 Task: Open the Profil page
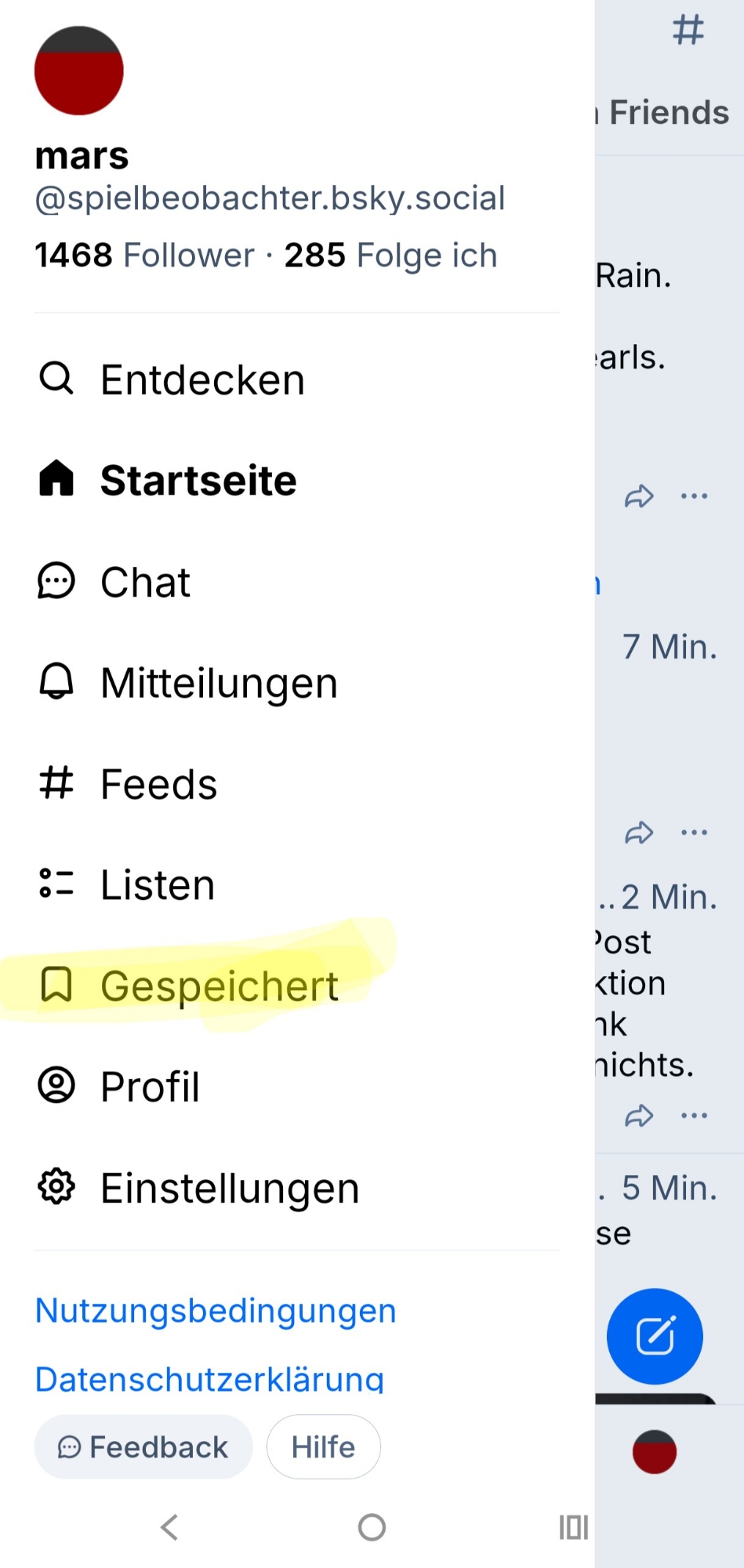(x=150, y=1087)
